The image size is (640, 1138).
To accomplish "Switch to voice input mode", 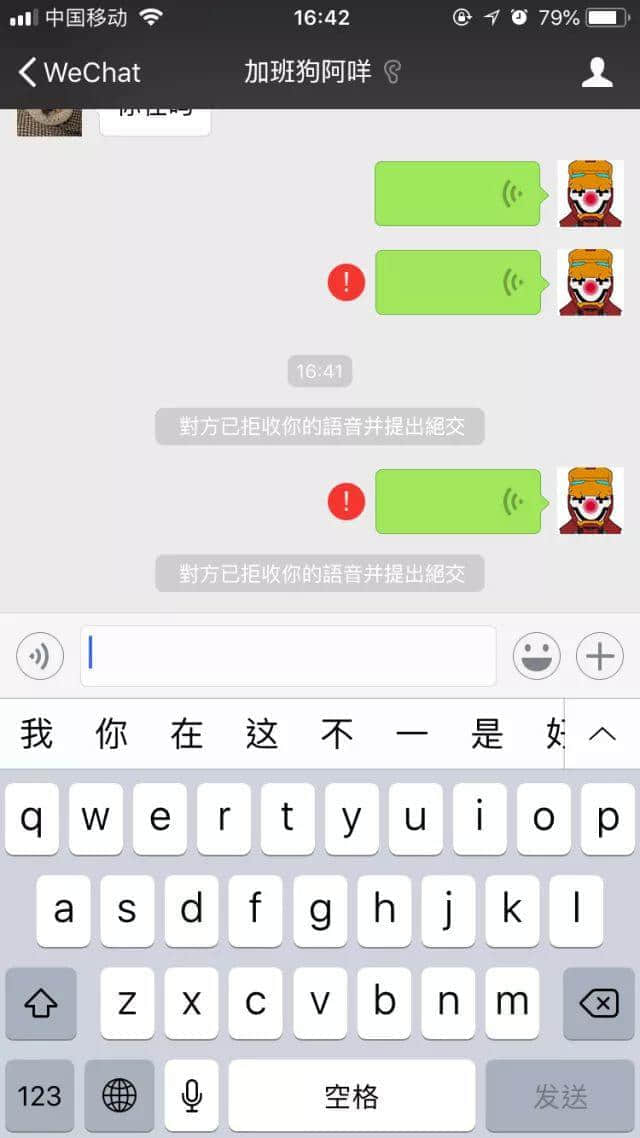I will [40, 657].
